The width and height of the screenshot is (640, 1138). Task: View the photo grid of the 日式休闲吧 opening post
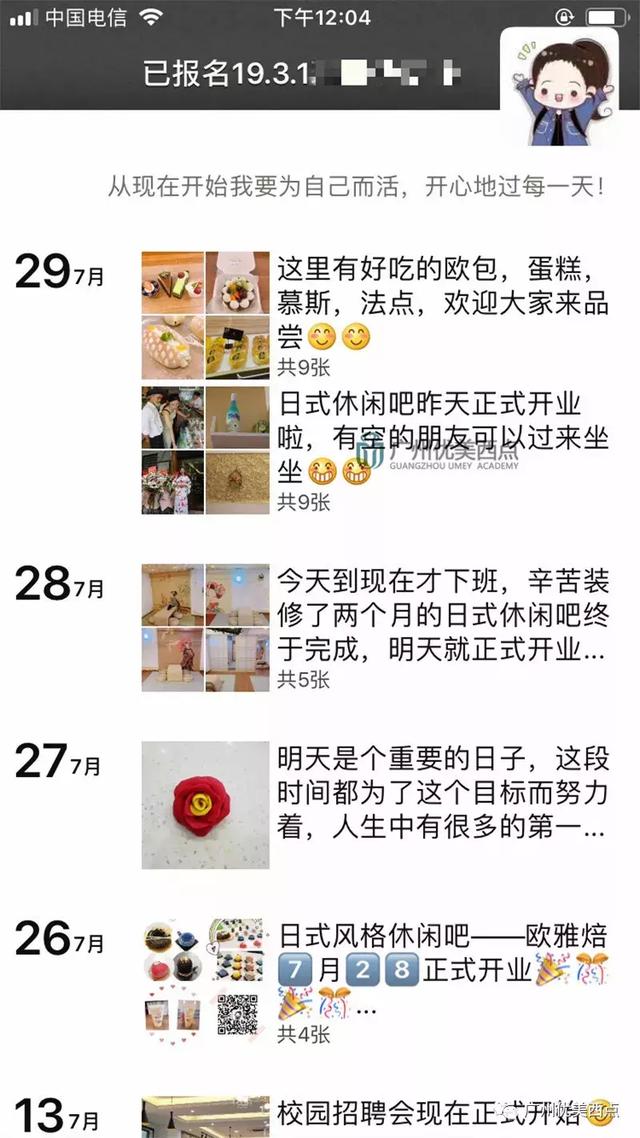point(205,450)
